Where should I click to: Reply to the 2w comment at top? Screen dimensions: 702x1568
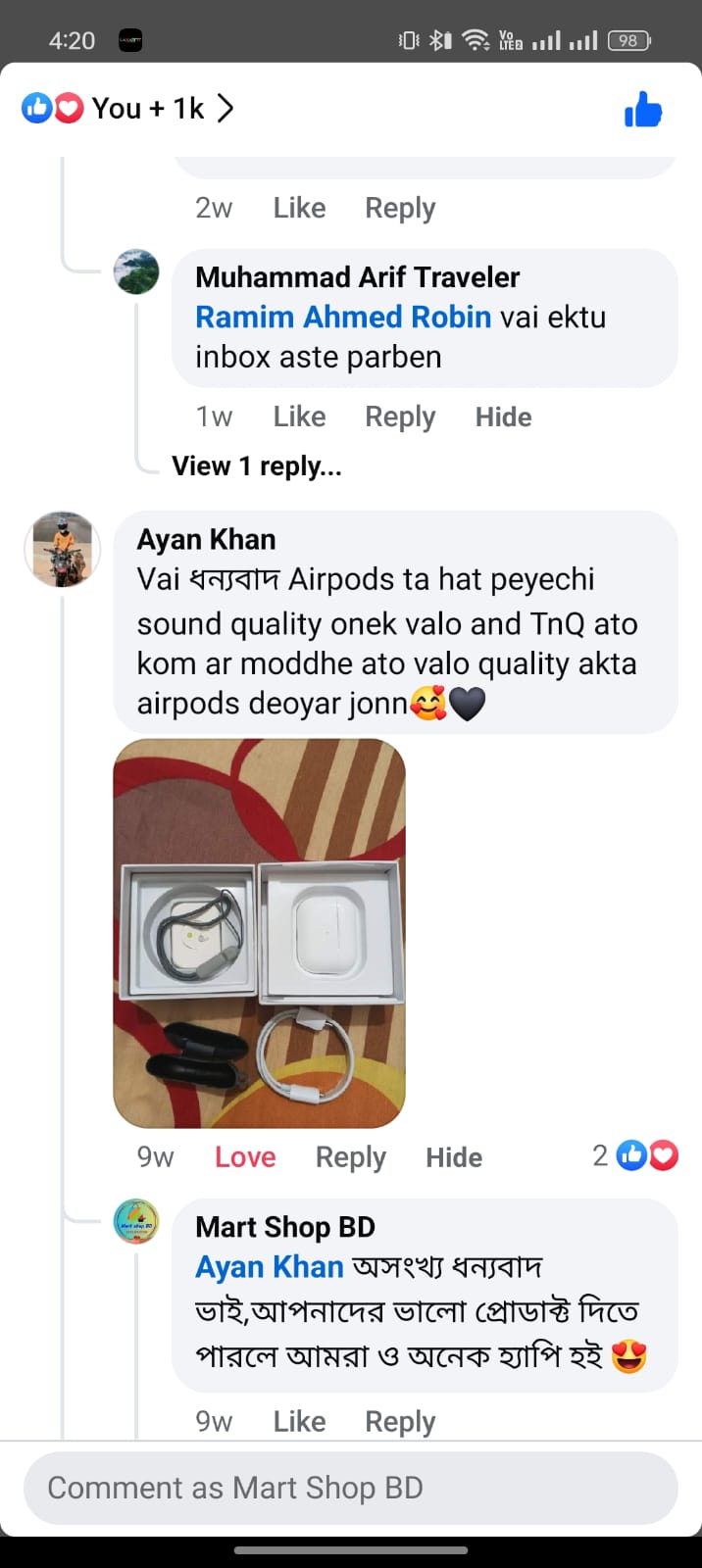click(400, 208)
